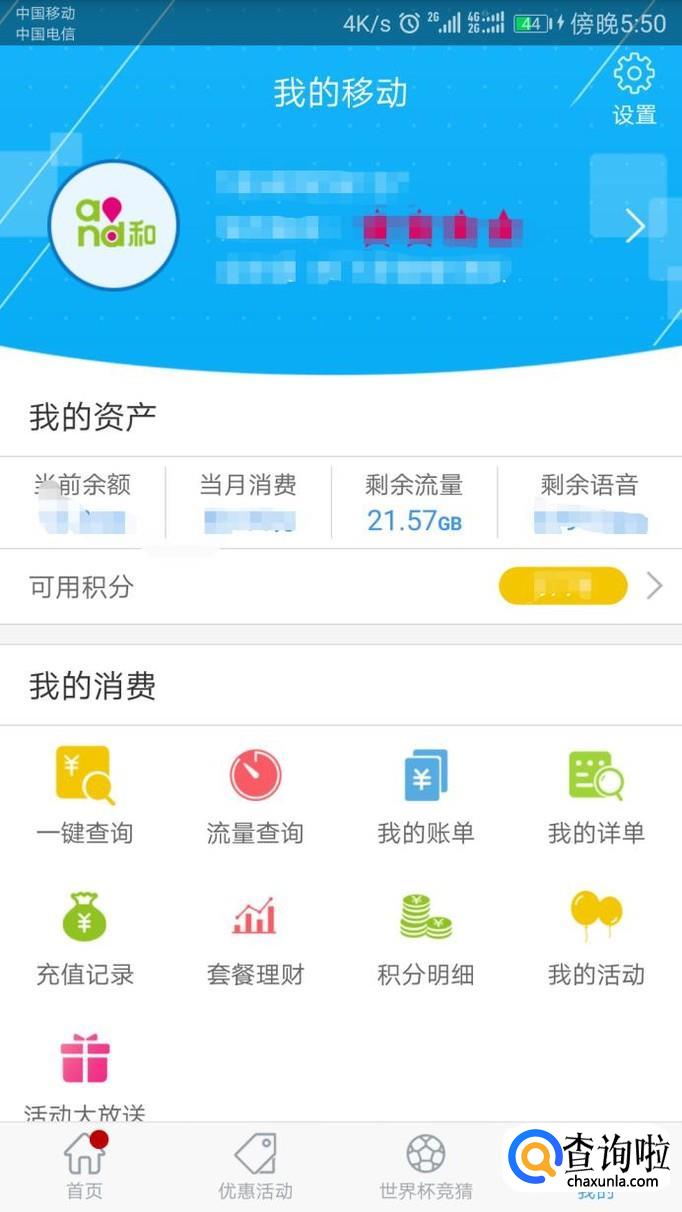
Task: Open 设置 settings gear
Action: click(x=634, y=89)
